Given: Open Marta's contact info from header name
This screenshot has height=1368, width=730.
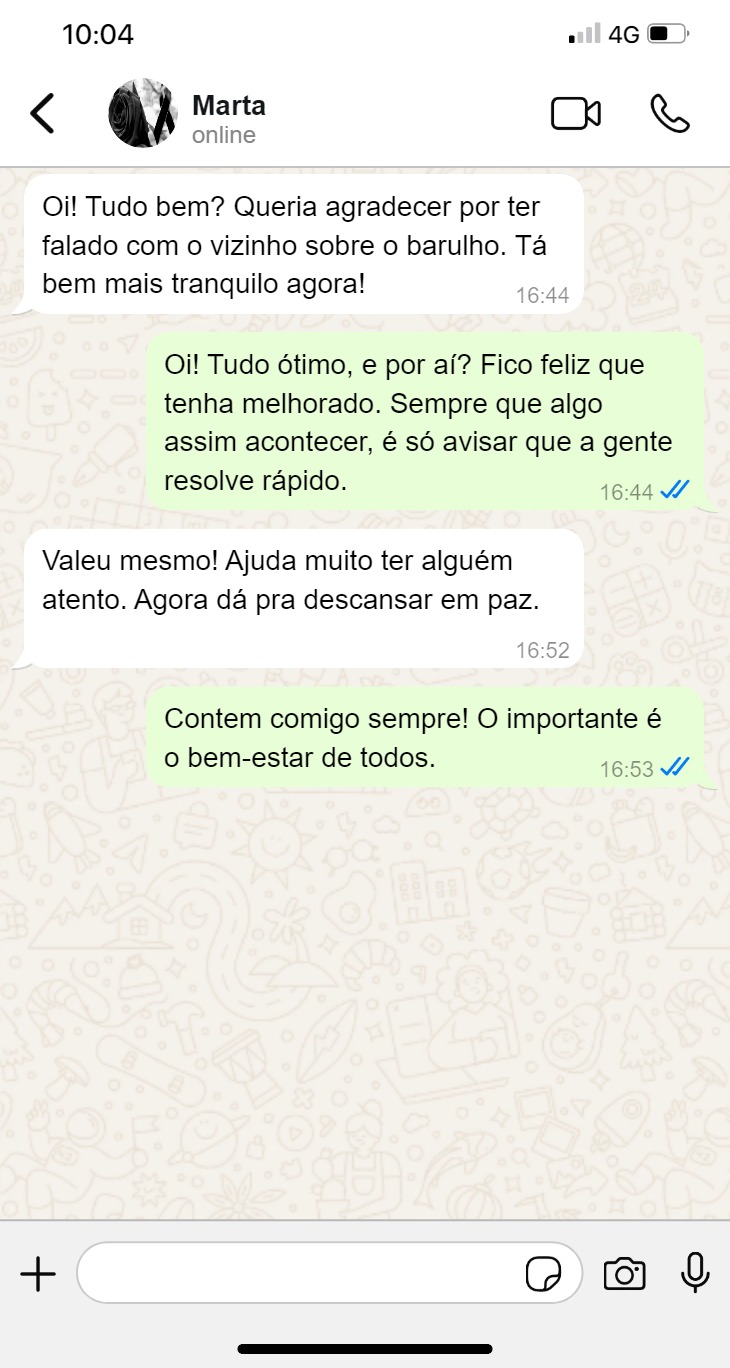Looking at the screenshot, I should (x=229, y=105).
